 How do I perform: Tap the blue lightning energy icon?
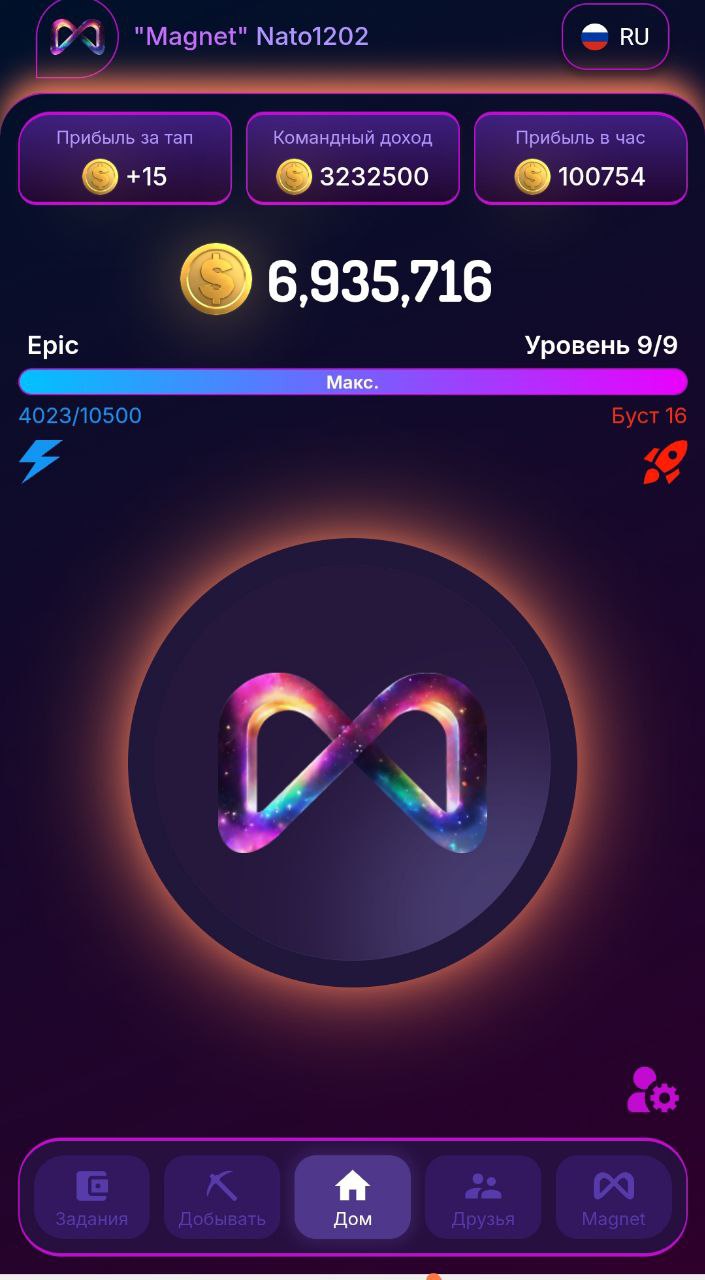[40, 461]
